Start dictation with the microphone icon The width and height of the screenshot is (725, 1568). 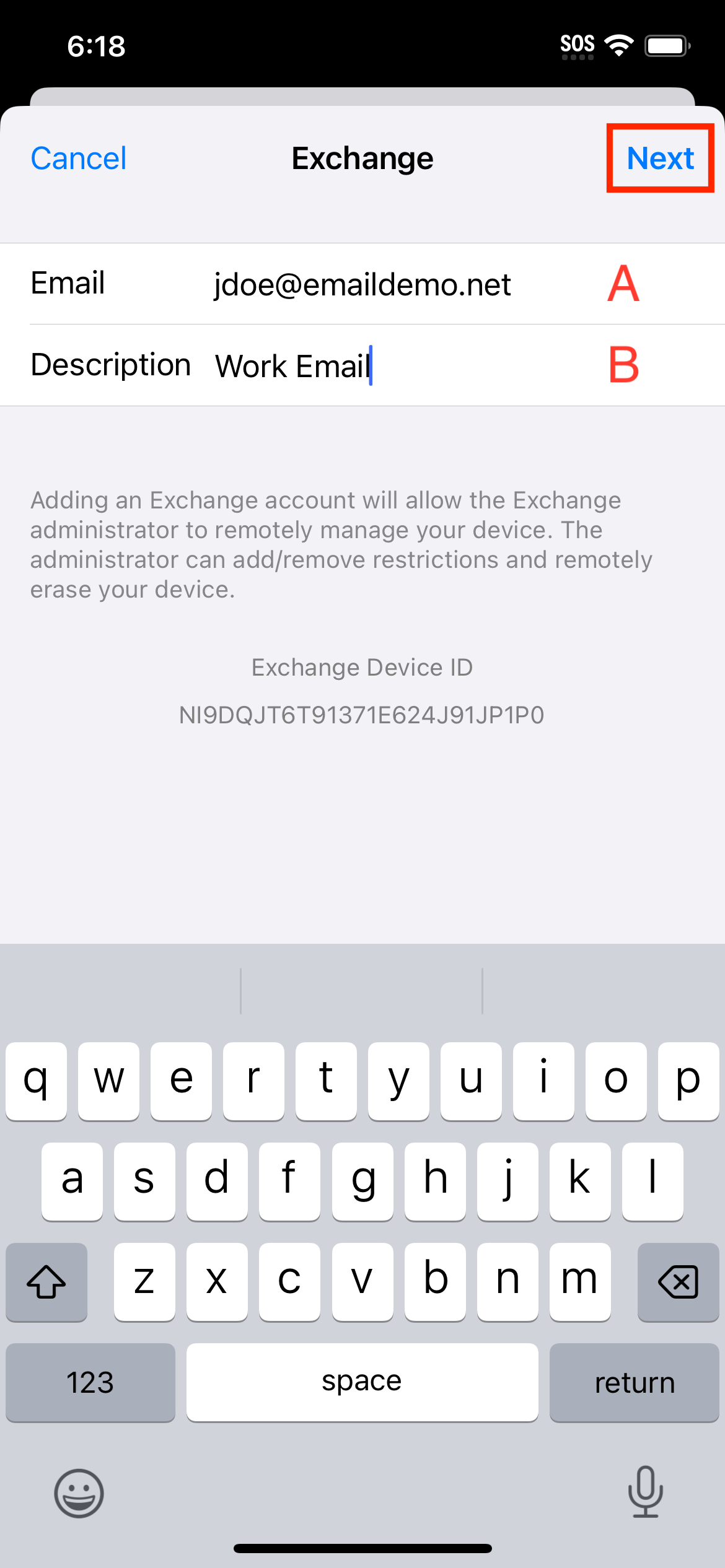point(646,1492)
